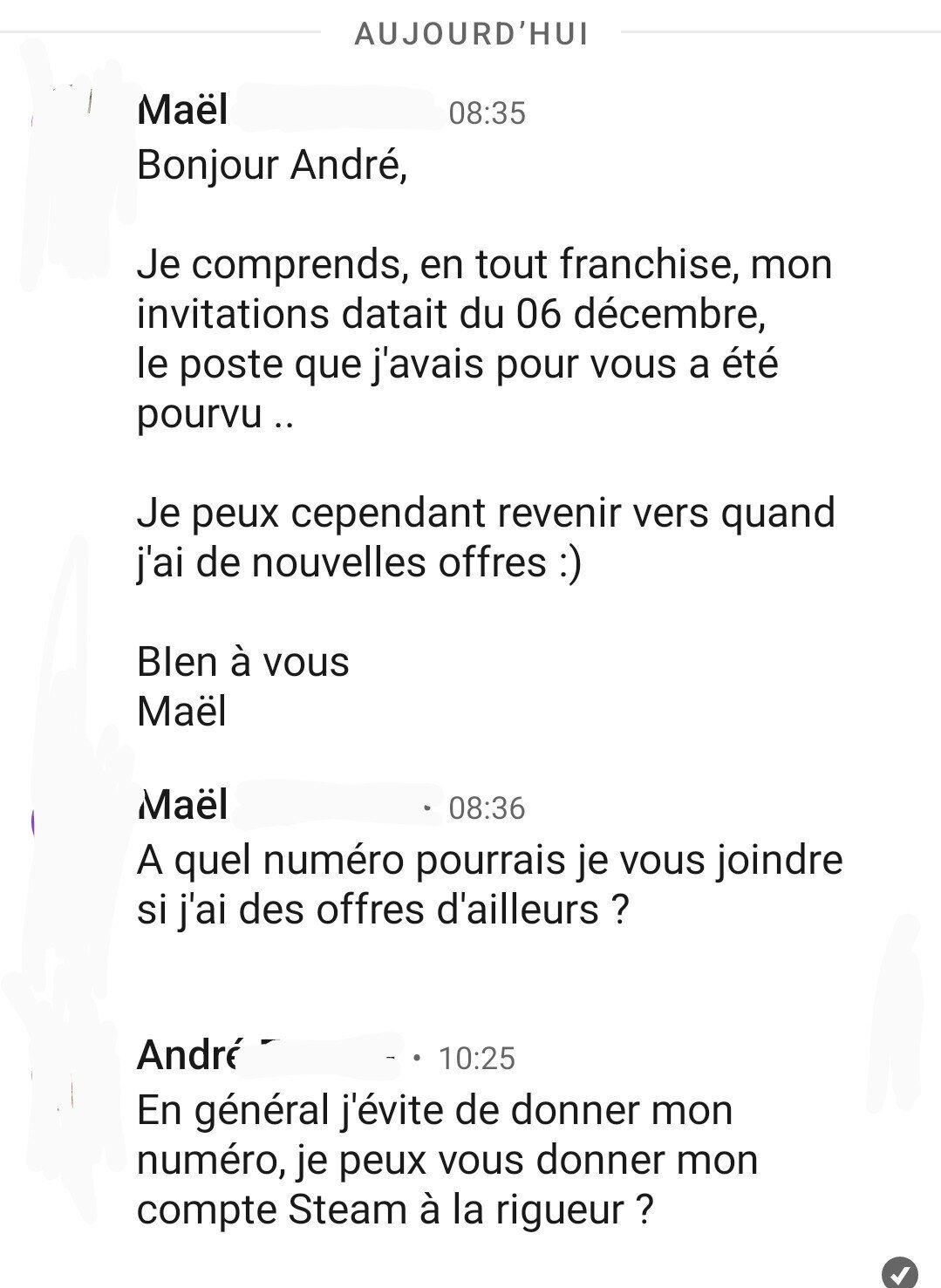Image resolution: width=941 pixels, height=1288 pixels.
Task: View André's profile from the 10:25 message
Action: (189, 1055)
